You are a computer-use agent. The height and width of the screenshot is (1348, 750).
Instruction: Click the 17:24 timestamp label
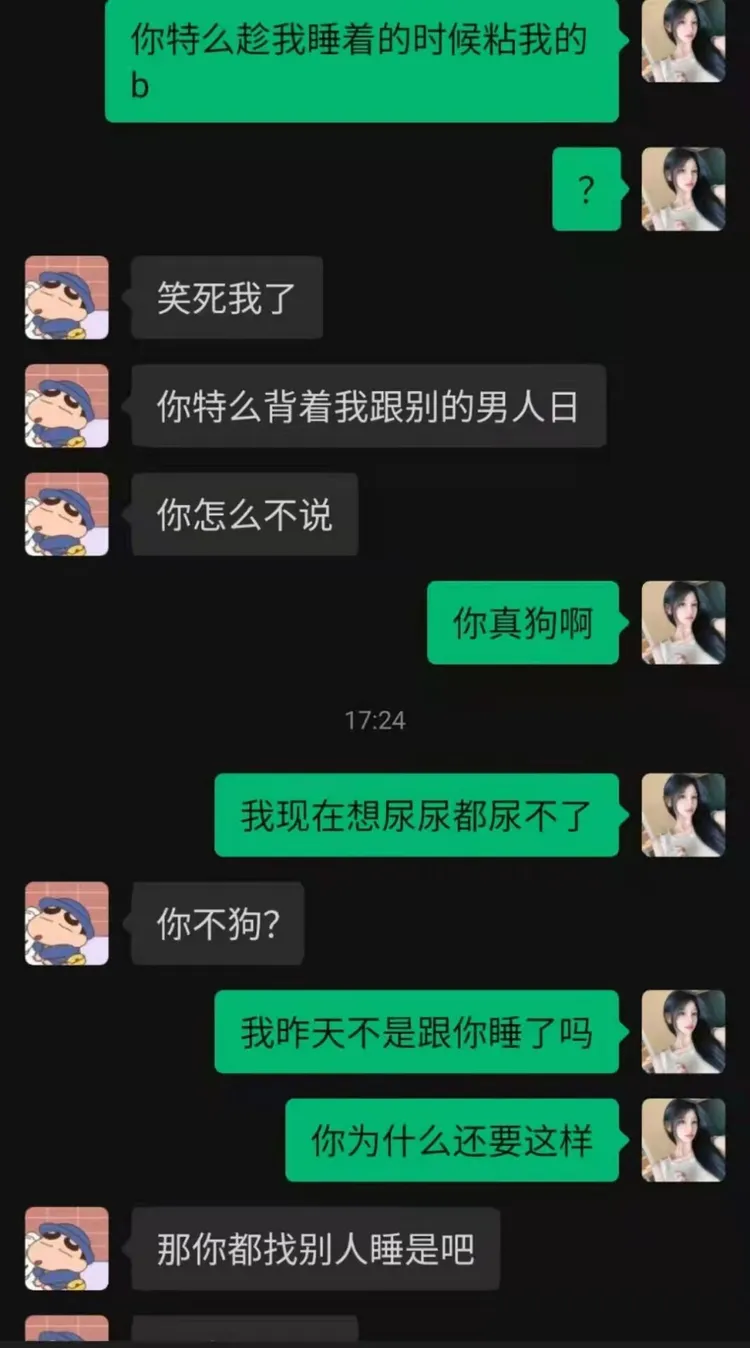(374, 719)
